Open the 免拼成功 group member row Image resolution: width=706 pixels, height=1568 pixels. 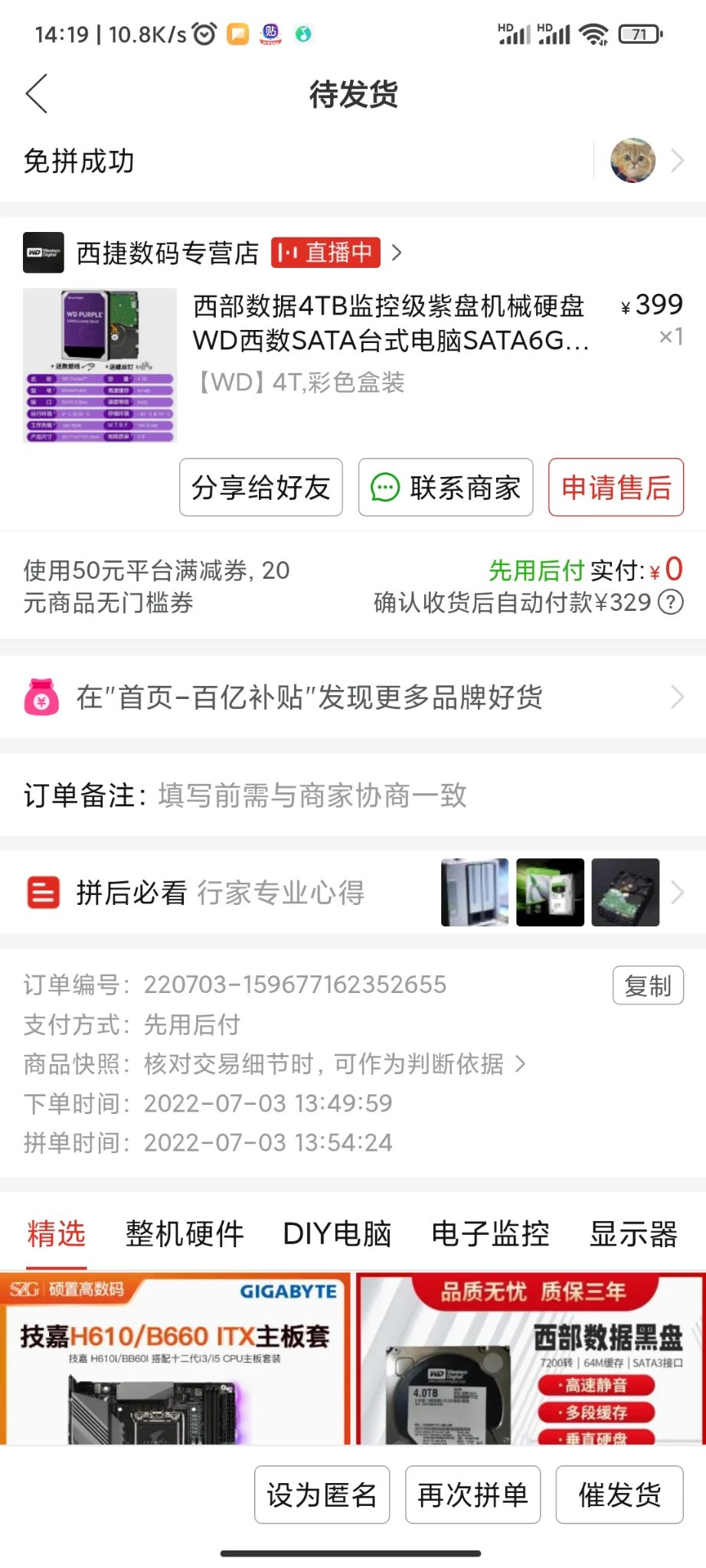pos(352,161)
